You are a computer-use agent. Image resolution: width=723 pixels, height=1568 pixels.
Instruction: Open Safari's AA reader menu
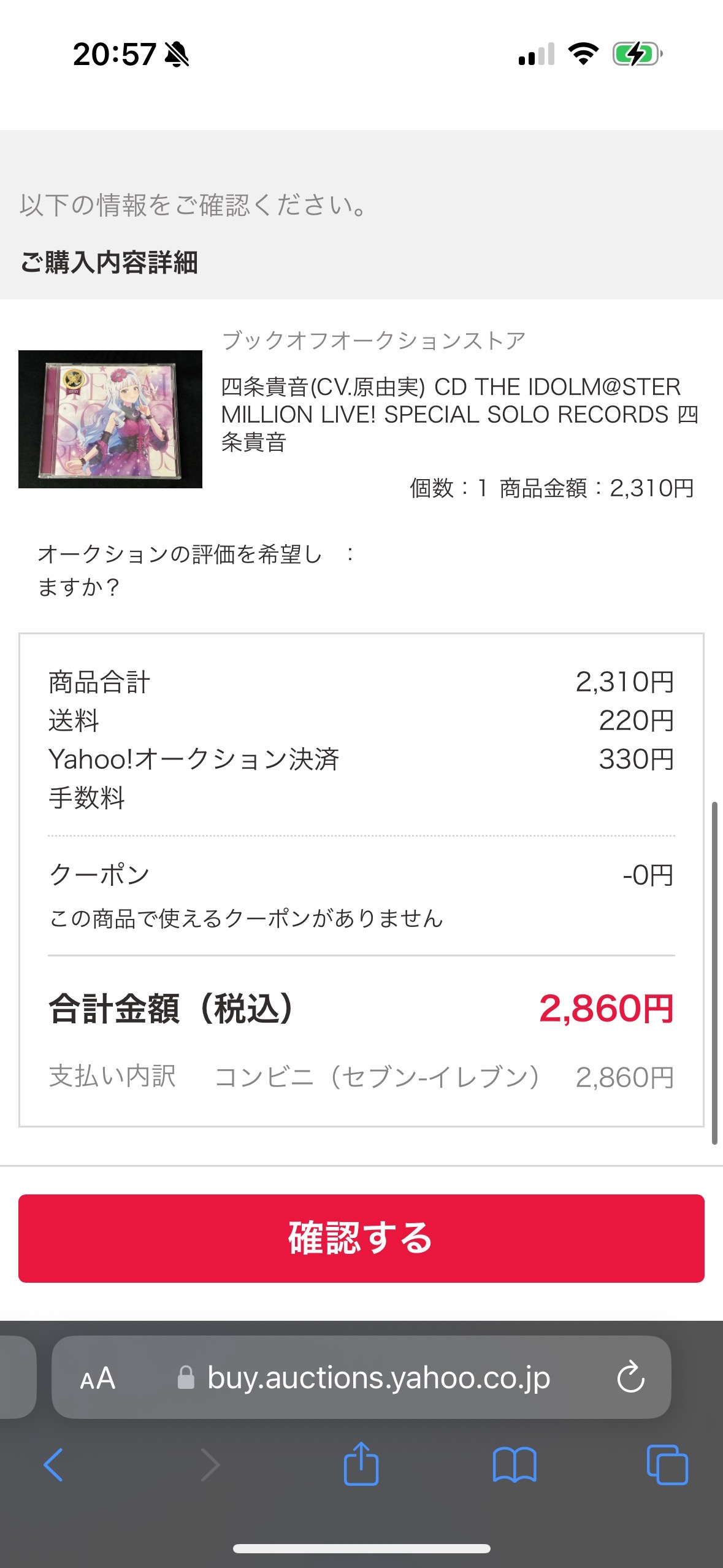pos(98,1378)
